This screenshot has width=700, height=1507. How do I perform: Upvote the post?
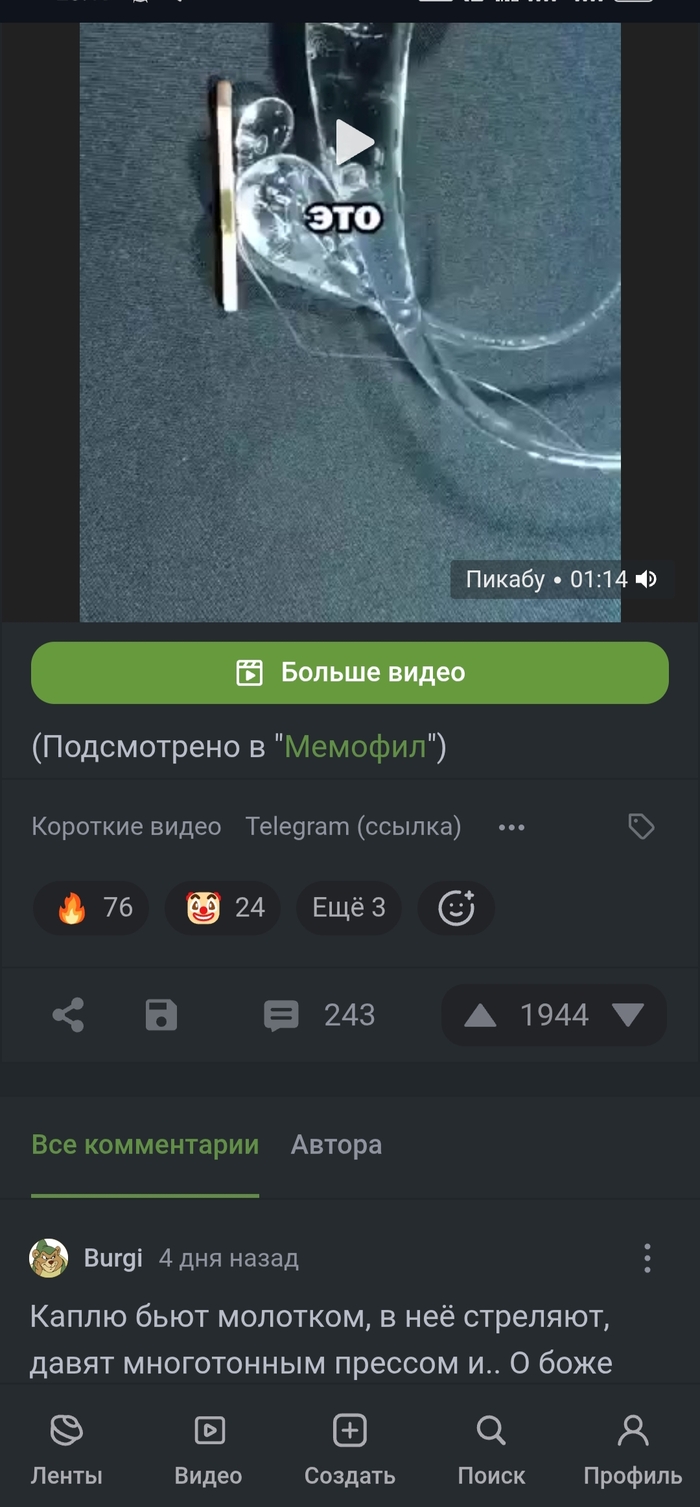coord(480,1016)
